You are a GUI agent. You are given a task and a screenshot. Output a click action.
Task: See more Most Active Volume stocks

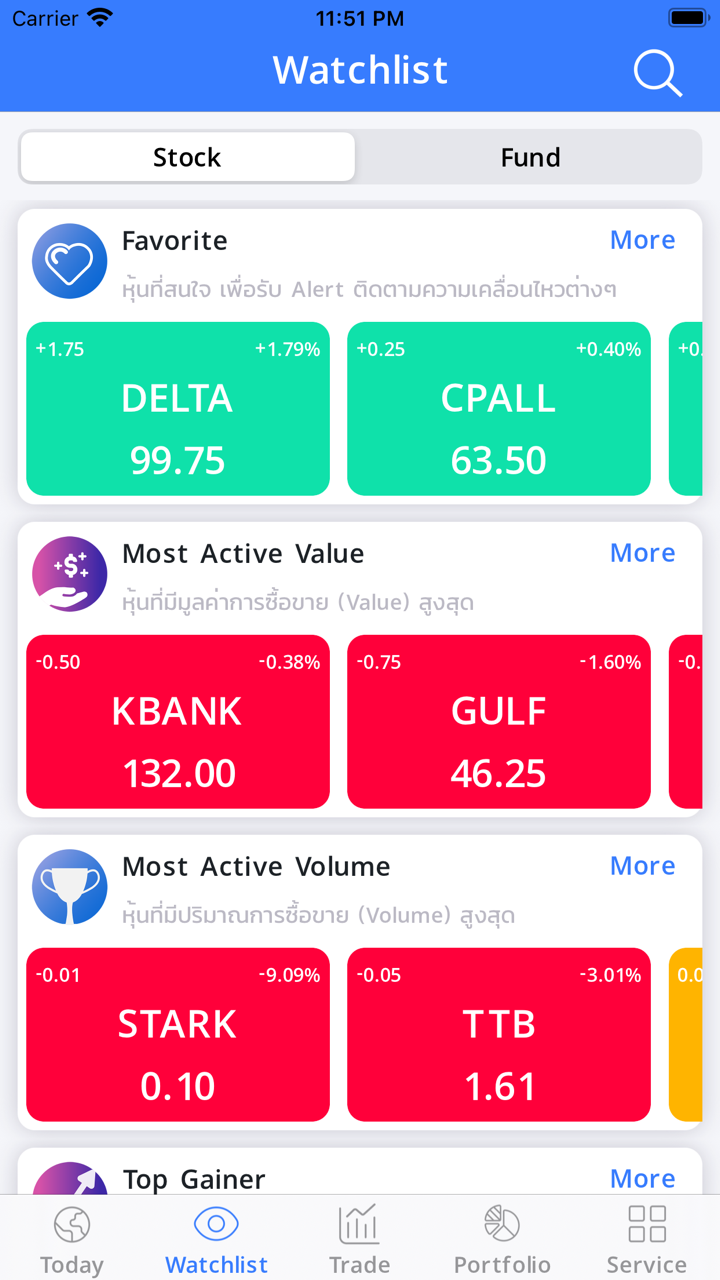tap(642, 866)
